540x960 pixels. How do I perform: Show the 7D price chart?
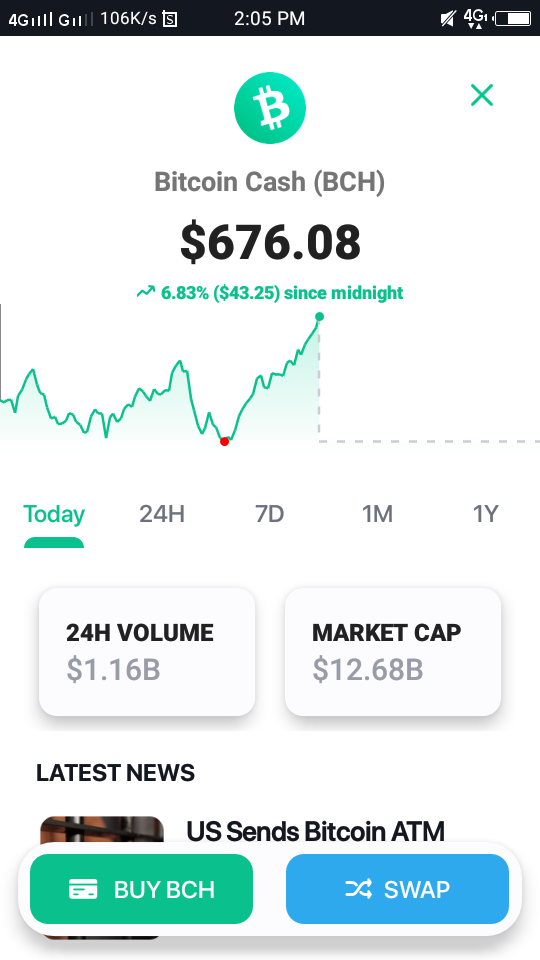(x=269, y=514)
